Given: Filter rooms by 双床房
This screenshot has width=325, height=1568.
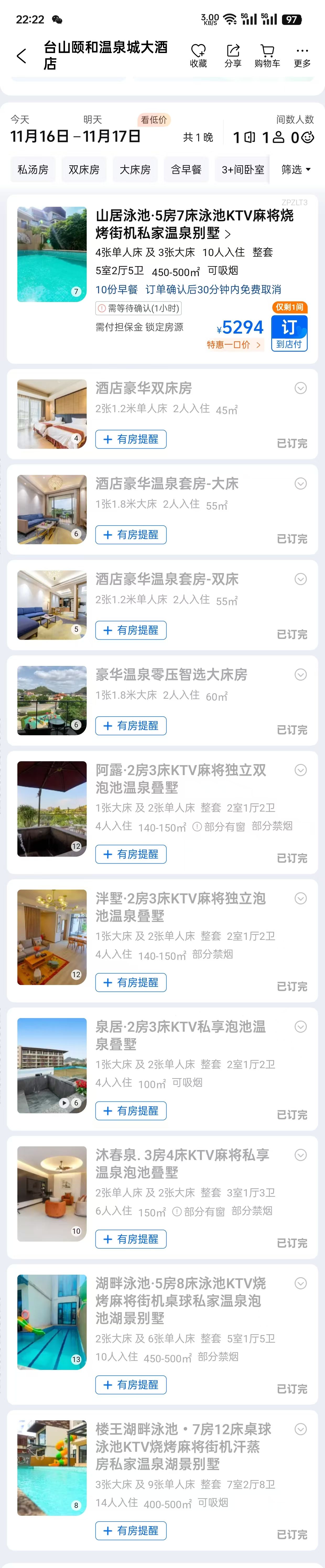Looking at the screenshot, I should (84, 170).
